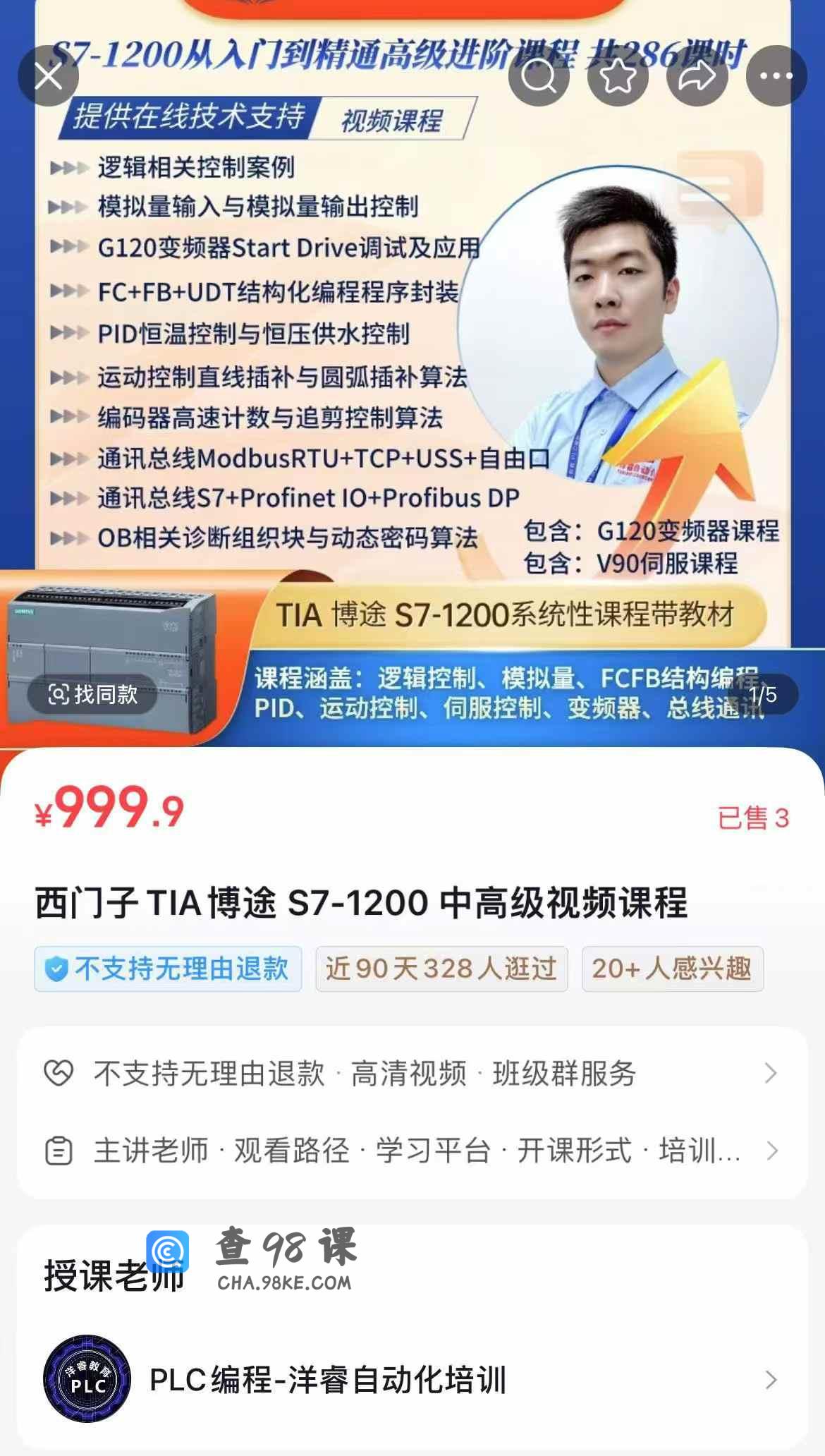Open the three-dot overflow menu
Image resolution: width=825 pixels, height=1456 pixels.
(776, 76)
